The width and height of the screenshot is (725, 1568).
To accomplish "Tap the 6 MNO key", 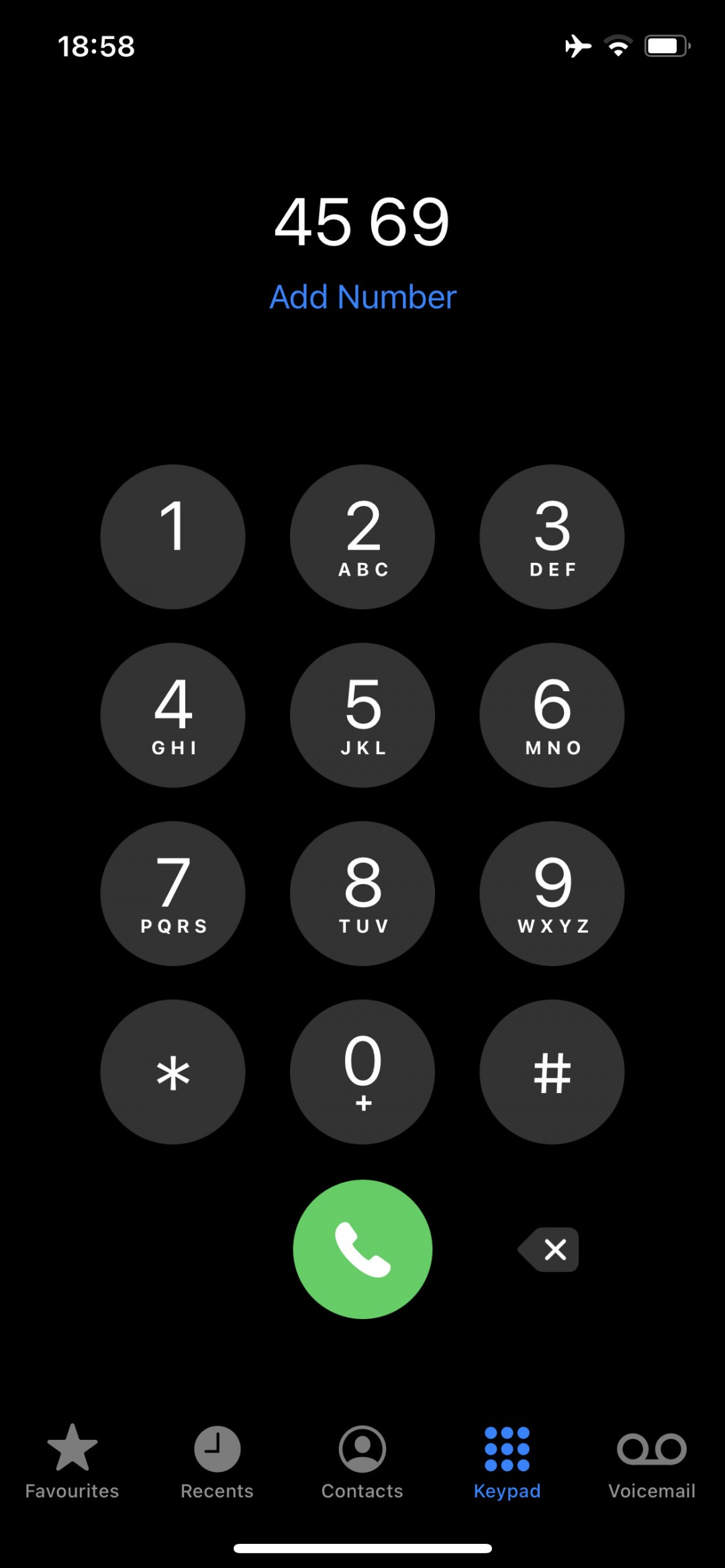I will tap(552, 715).
